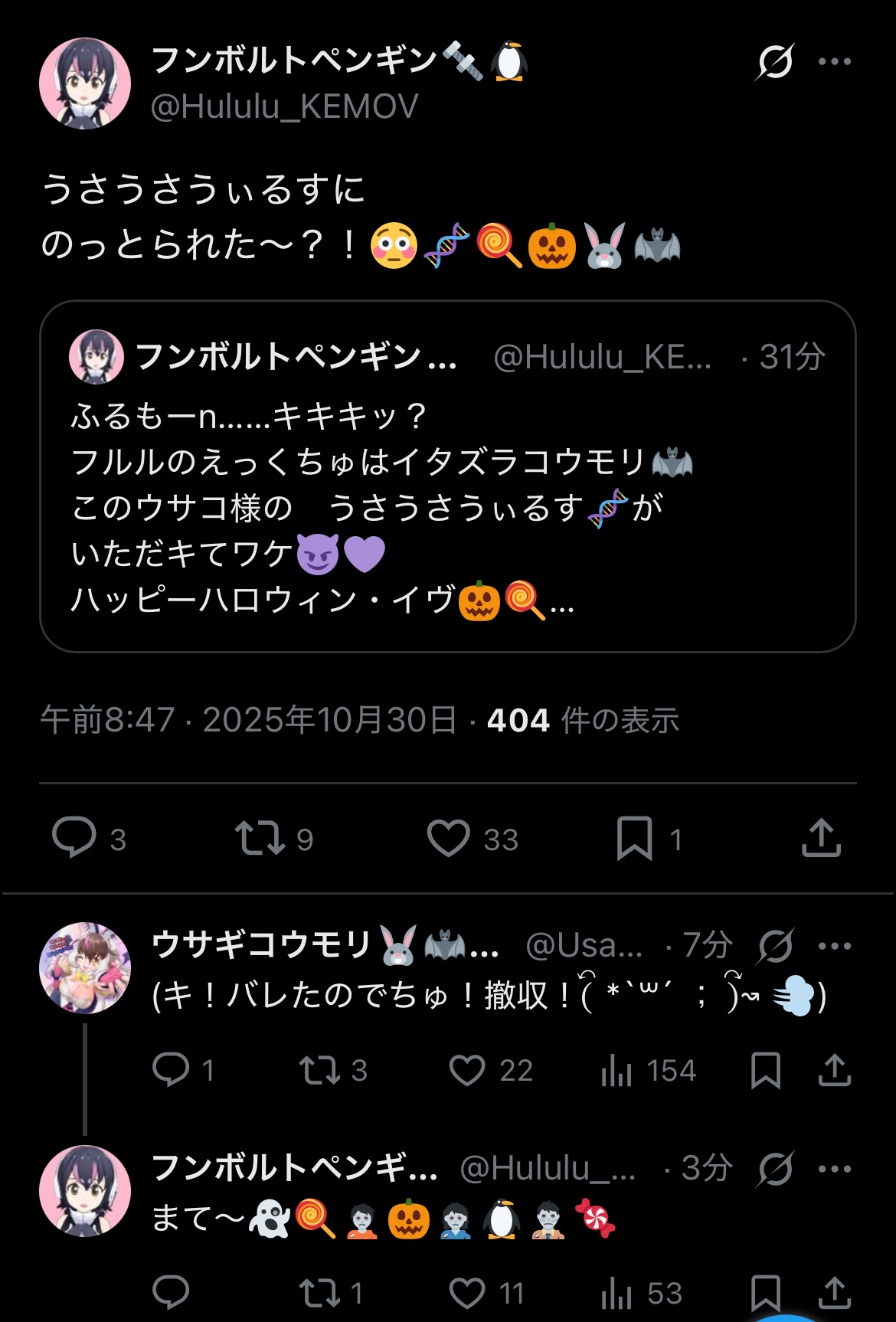The width and height of the screenshot is (896, 1322).
Task: Open the Grok icon on the まて〜 reply
Action: coord(775,1170)
